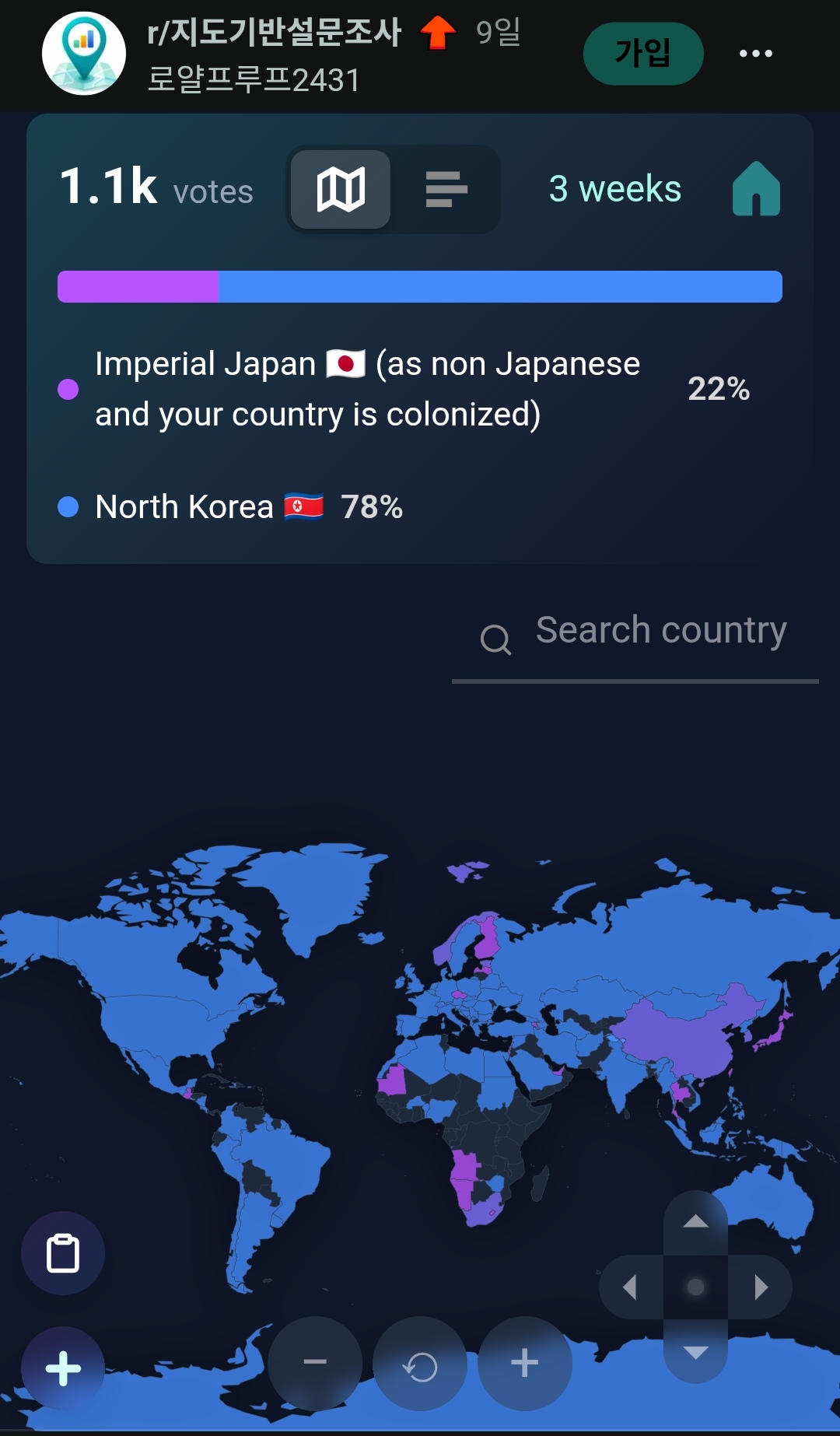This screenshot has height=1436, width=840.
Task: Go to the home icon
Action: click(x=756, y=189)
